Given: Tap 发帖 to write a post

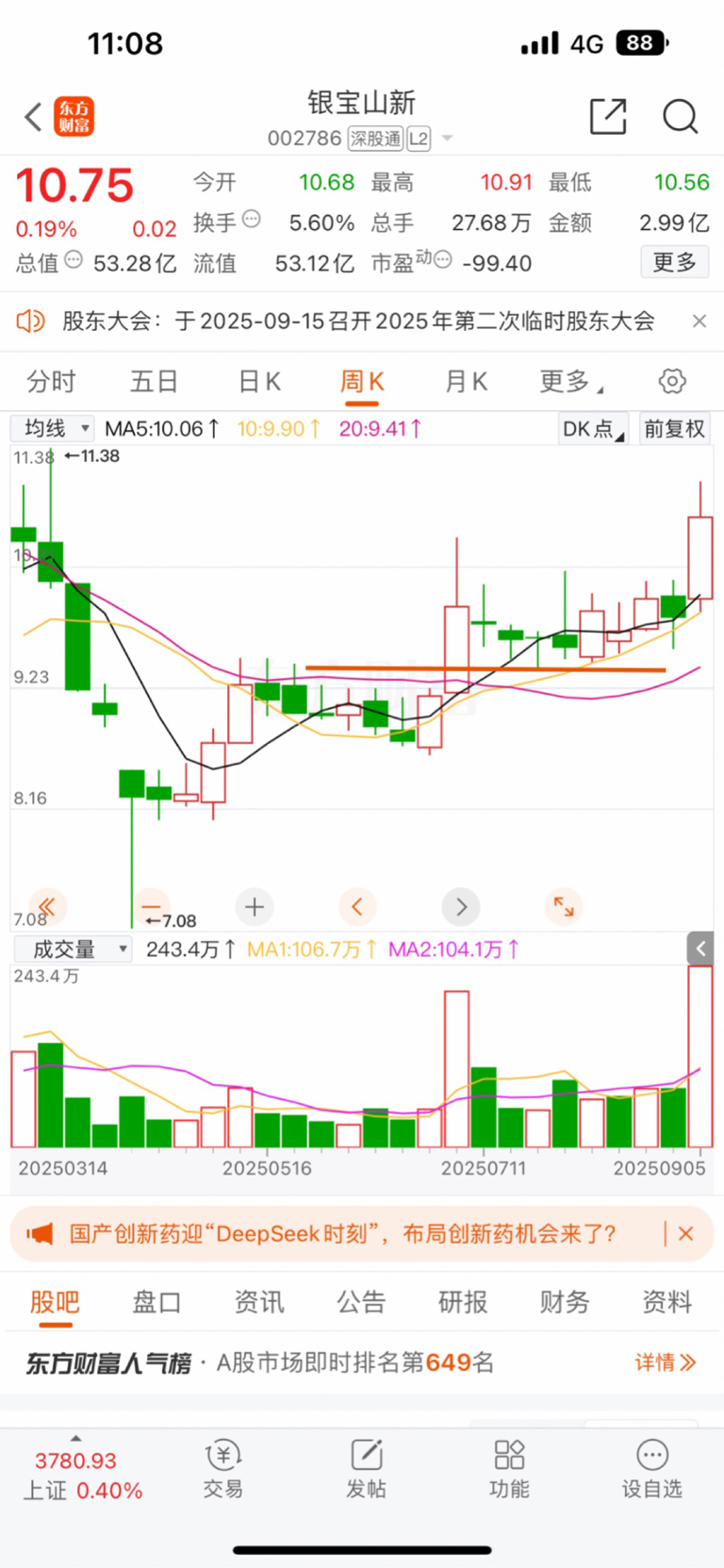Looking at the screenshot, I should coord(366,1469).
